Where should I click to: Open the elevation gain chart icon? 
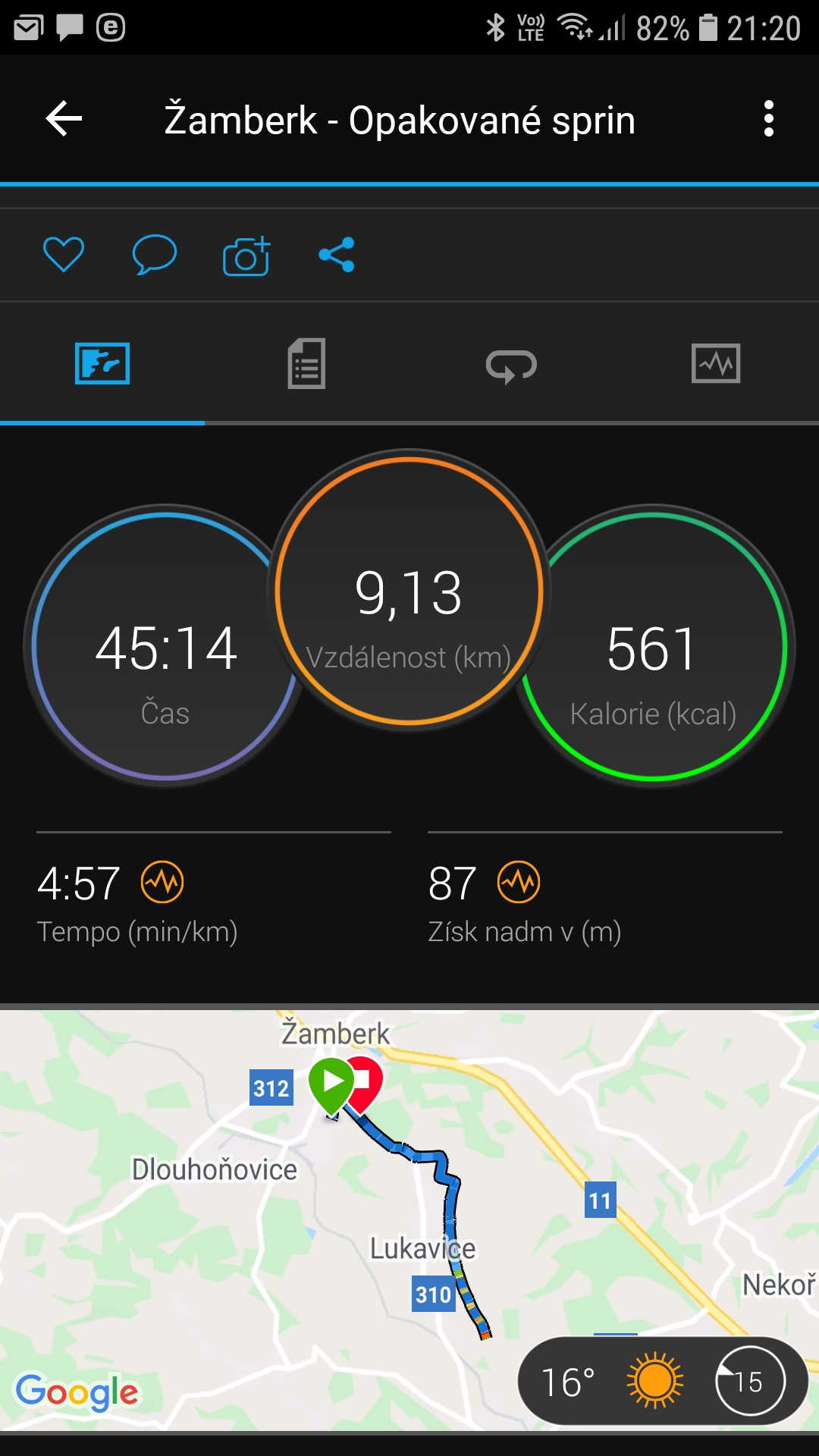(519, 882)
